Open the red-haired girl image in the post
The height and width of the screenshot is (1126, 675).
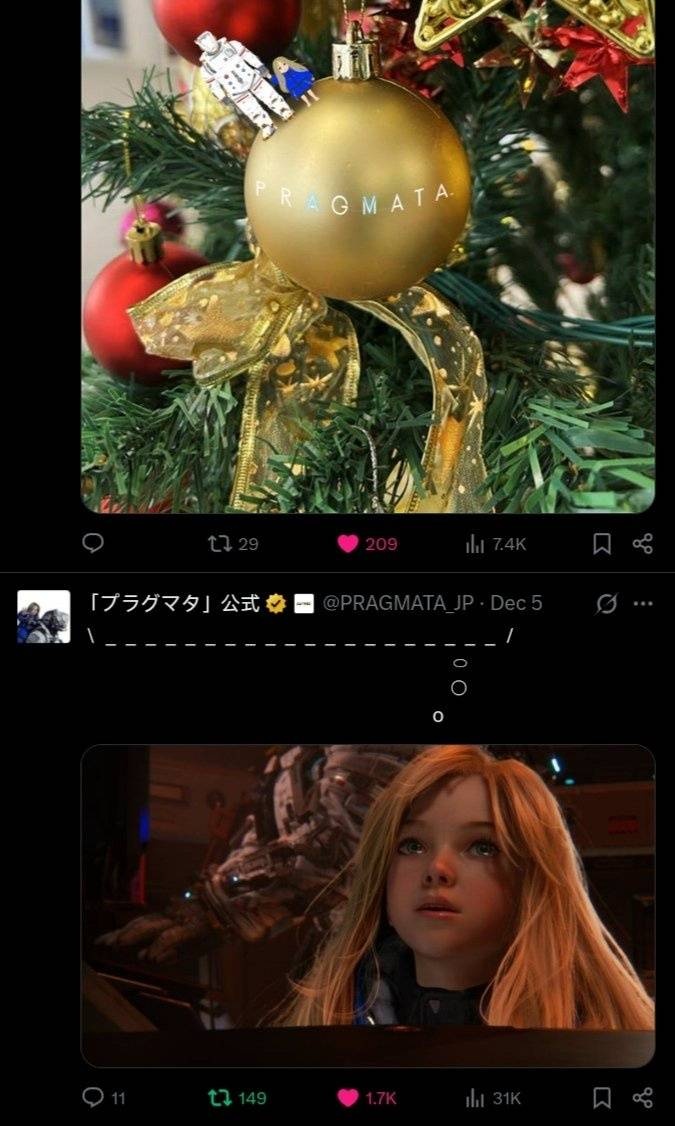367,905
